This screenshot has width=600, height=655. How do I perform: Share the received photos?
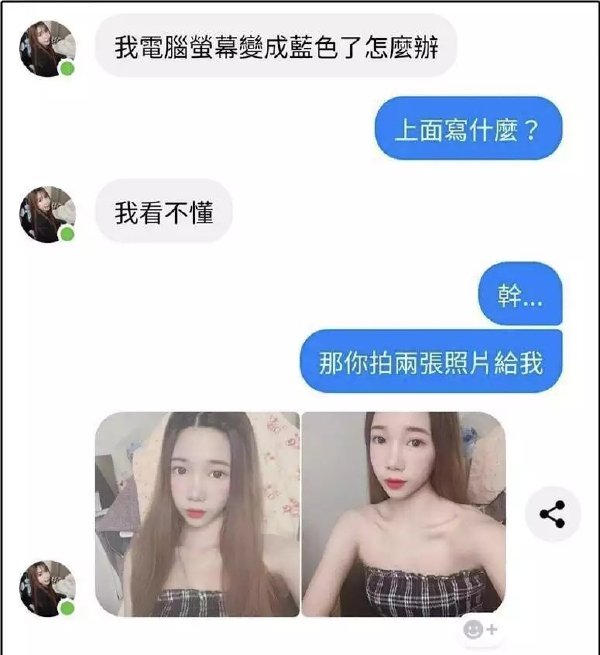point(552,515)
